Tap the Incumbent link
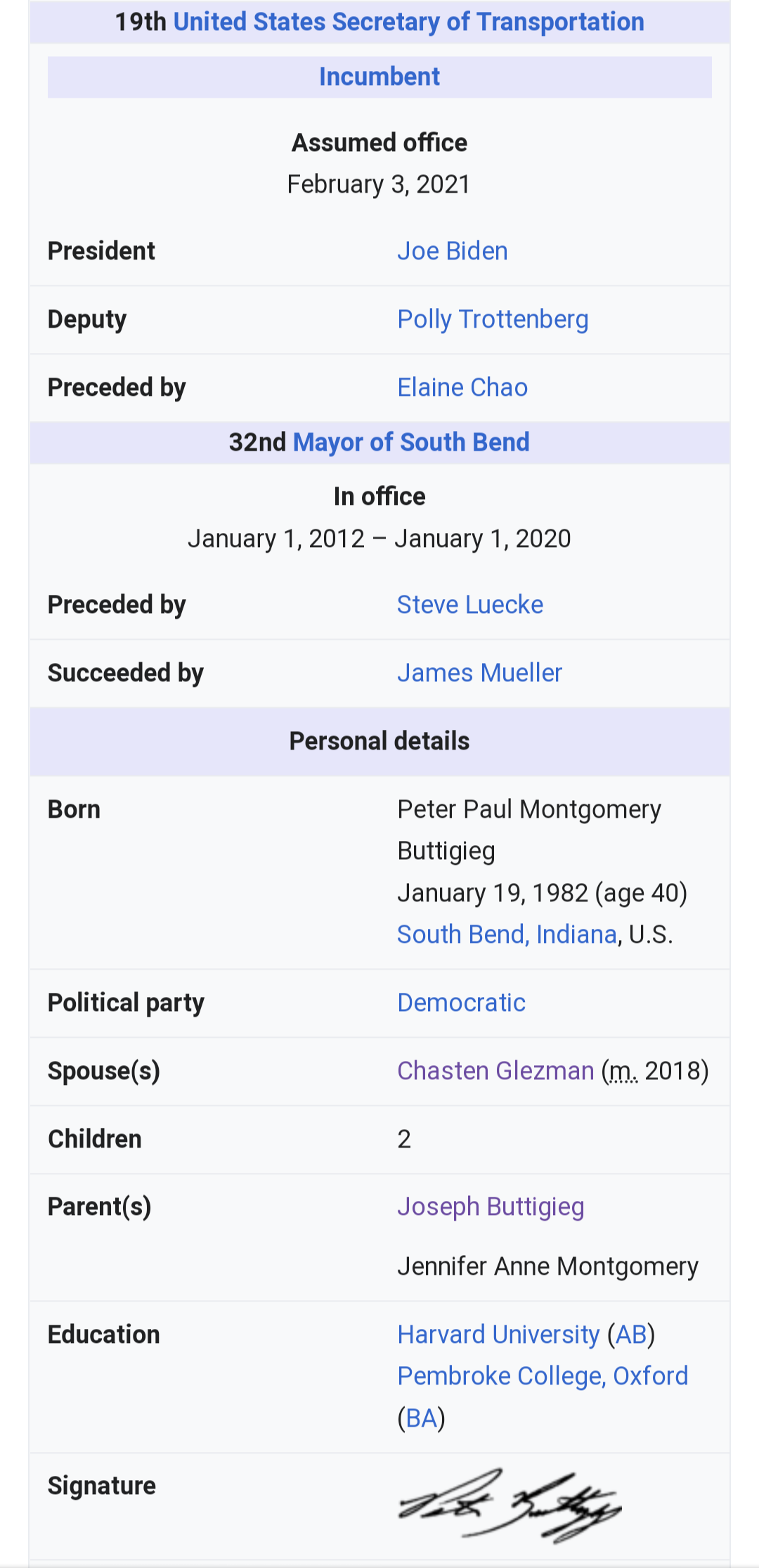The image size is (759, 1568). pyautogui.click(x=379, y=77)
